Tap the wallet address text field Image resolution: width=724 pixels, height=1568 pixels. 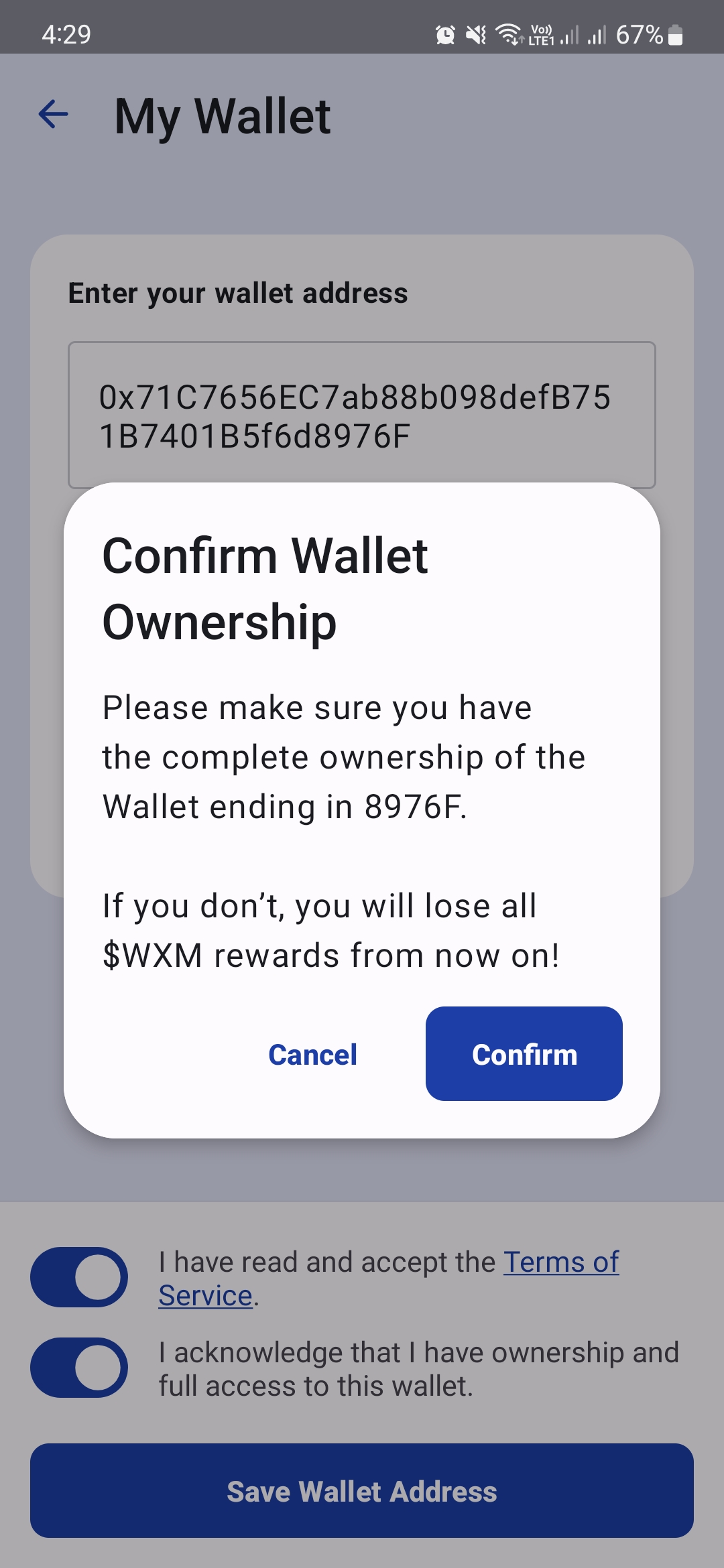coord(361,414)
